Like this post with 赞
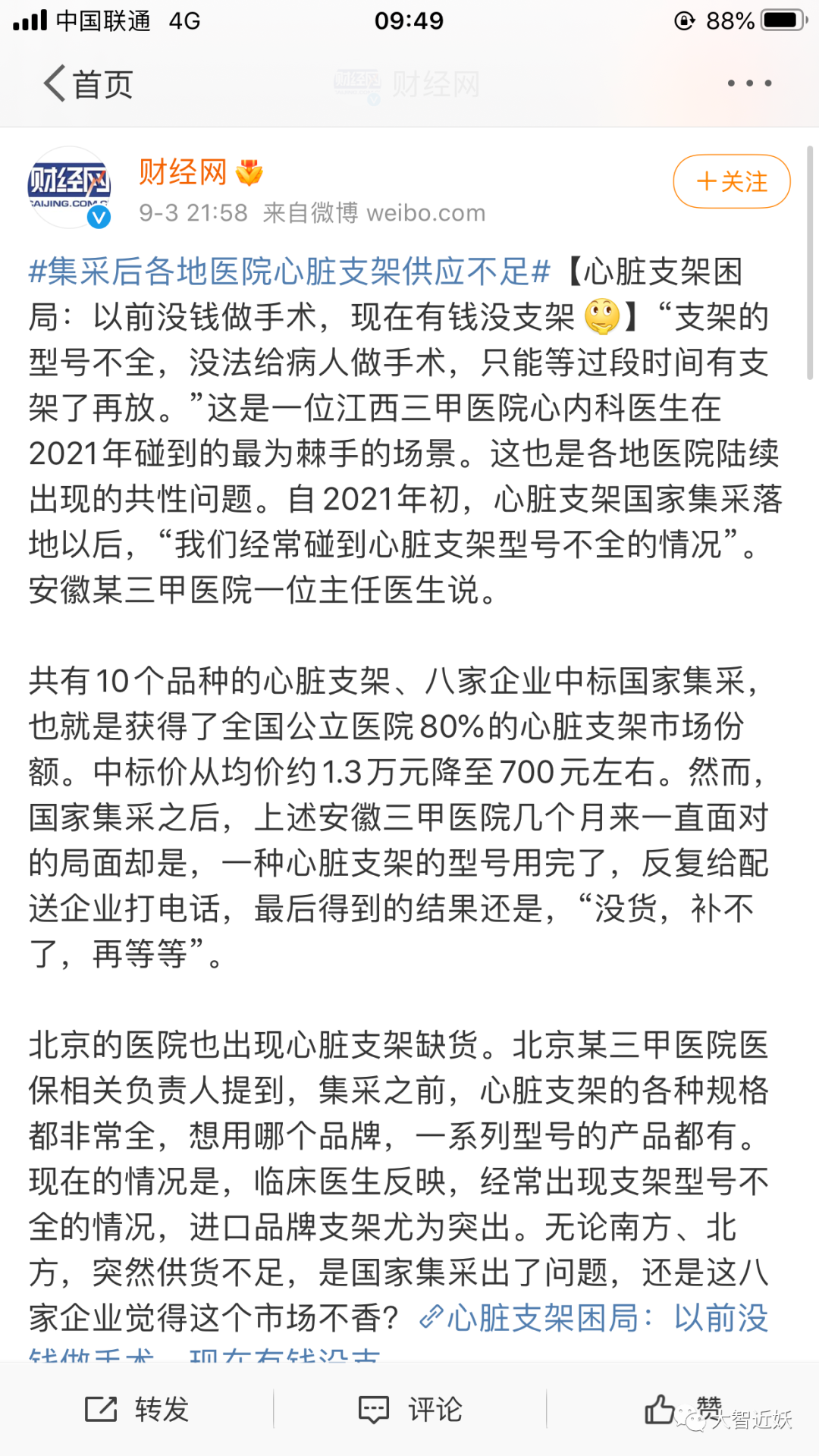 click(x=682, y=1409)
